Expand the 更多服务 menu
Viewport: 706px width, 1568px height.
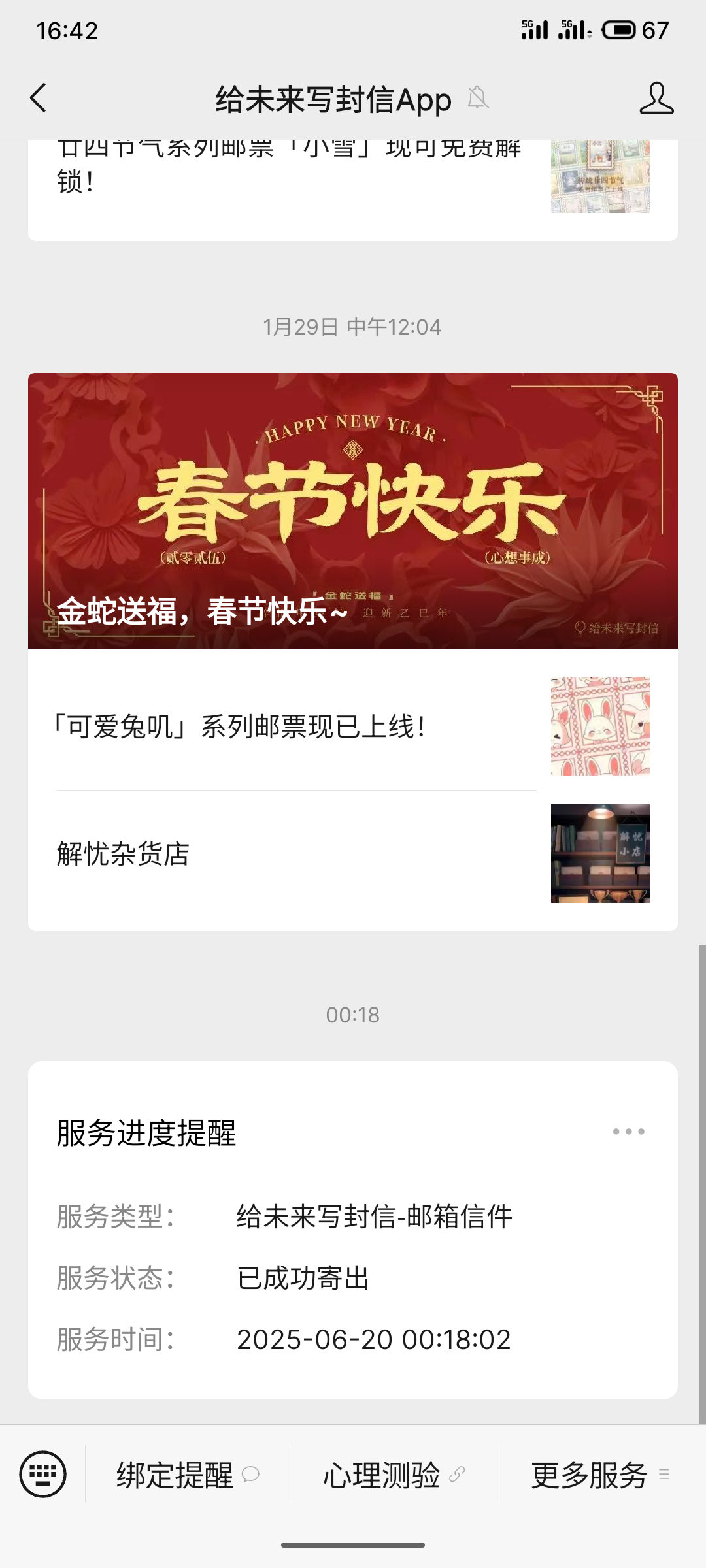[601, 1475]
